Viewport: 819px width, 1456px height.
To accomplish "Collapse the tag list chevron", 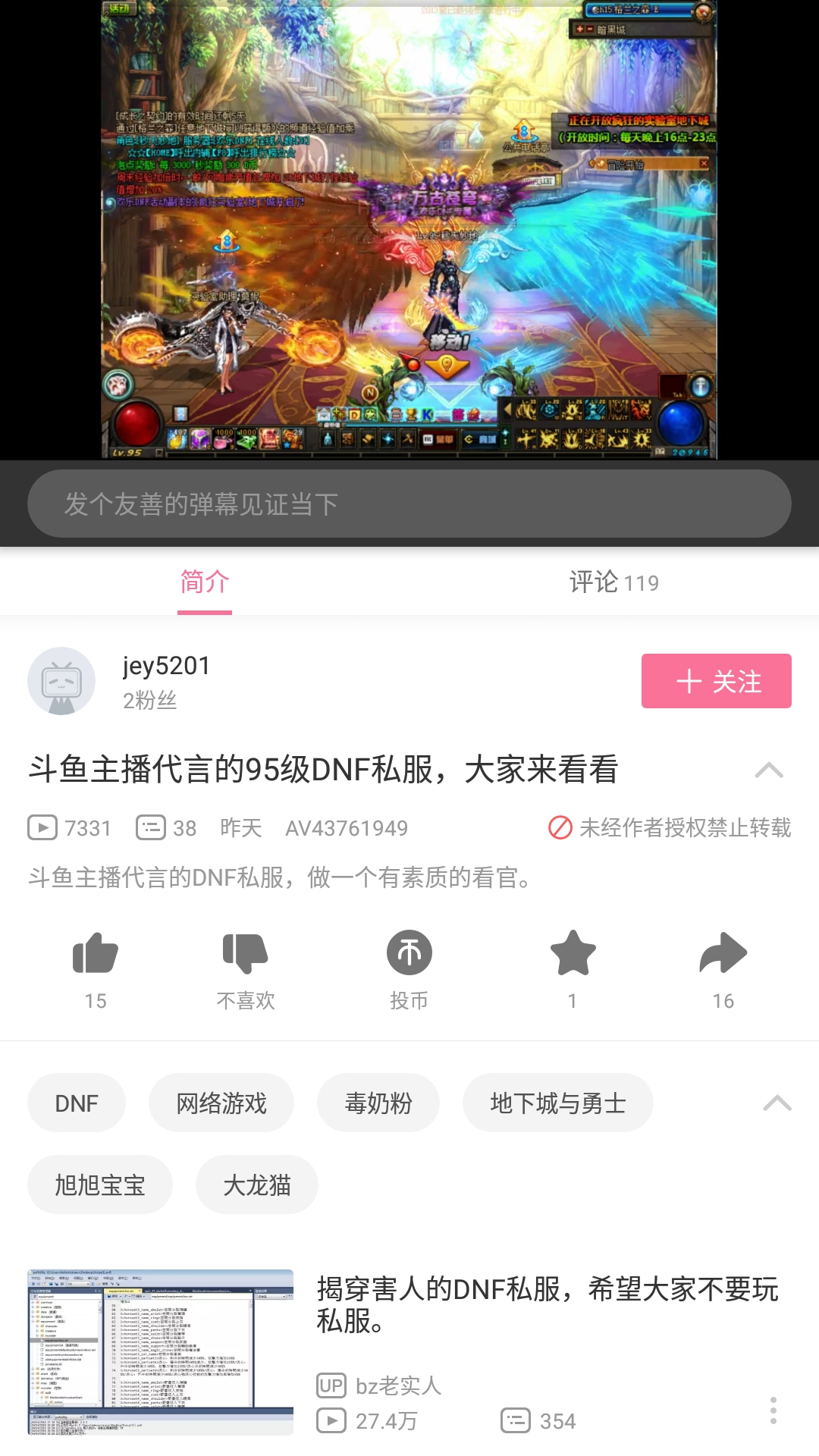I will click(x=777, y=1103).
